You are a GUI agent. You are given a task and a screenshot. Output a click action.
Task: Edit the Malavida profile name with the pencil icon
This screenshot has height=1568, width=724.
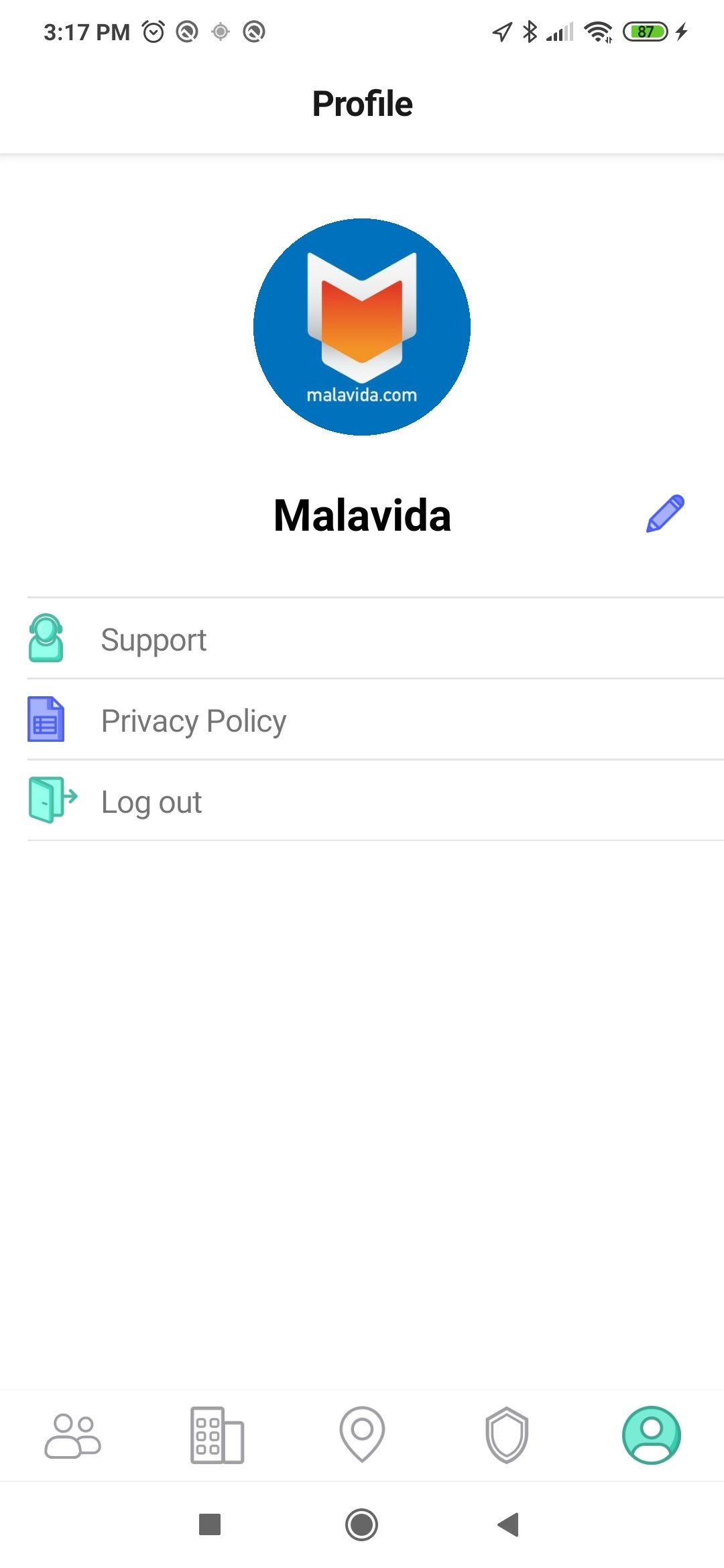tap(665, 514)
